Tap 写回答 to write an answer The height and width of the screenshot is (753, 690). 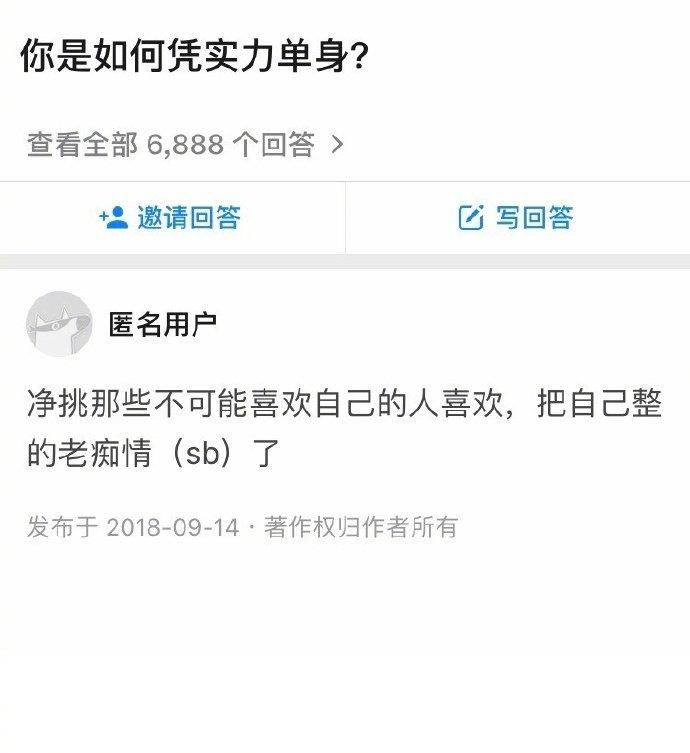point(516,217)
